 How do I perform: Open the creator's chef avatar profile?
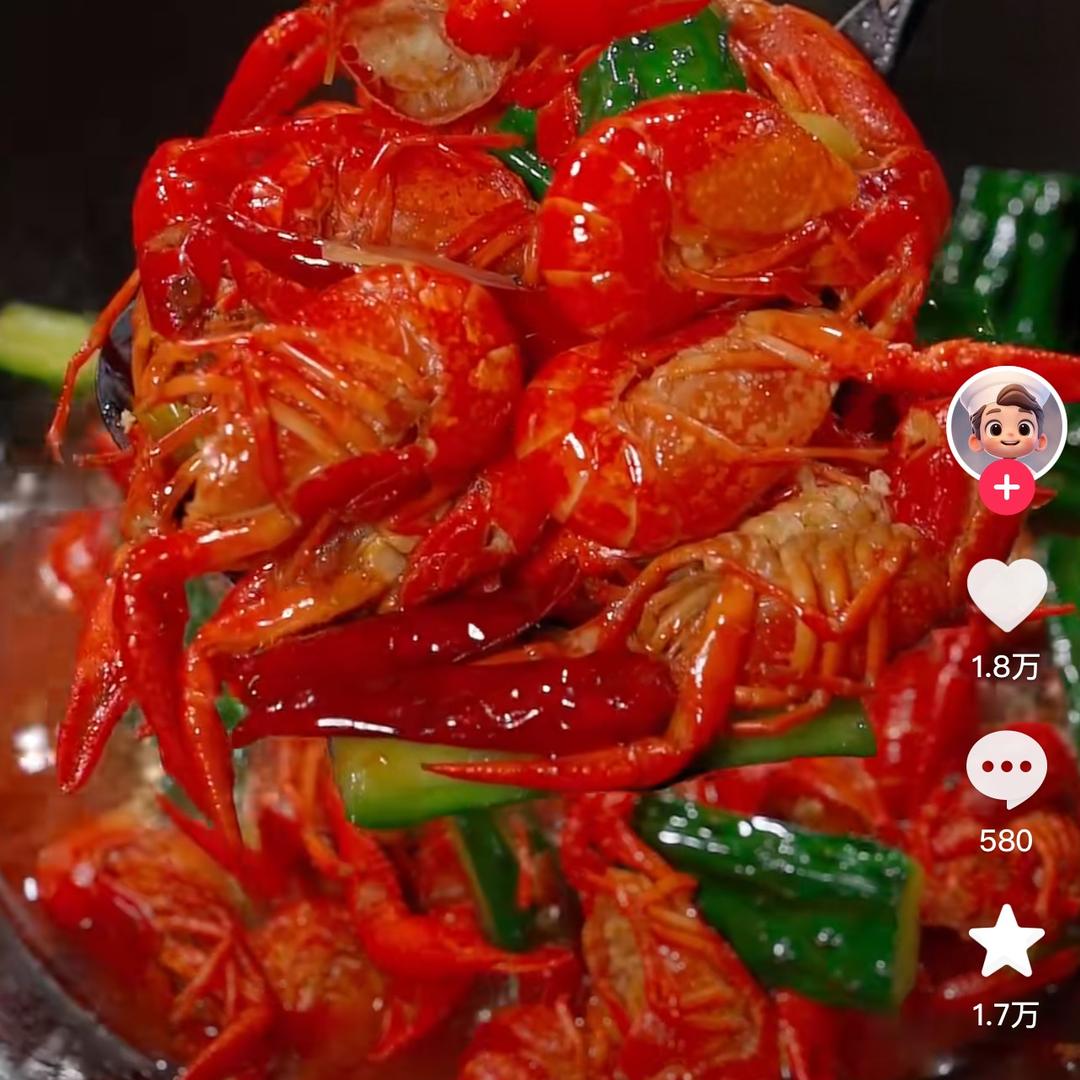click(x=1006, y=420)
